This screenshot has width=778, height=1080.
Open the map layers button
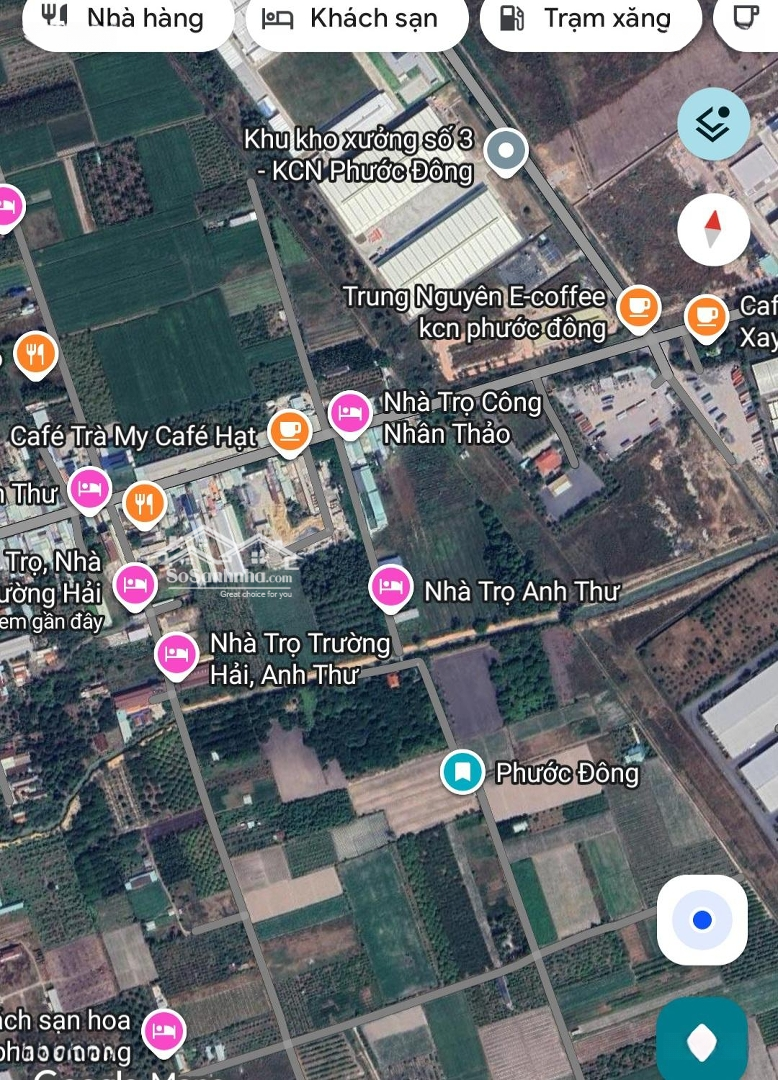pyautogui.click(x=713, y=124)
